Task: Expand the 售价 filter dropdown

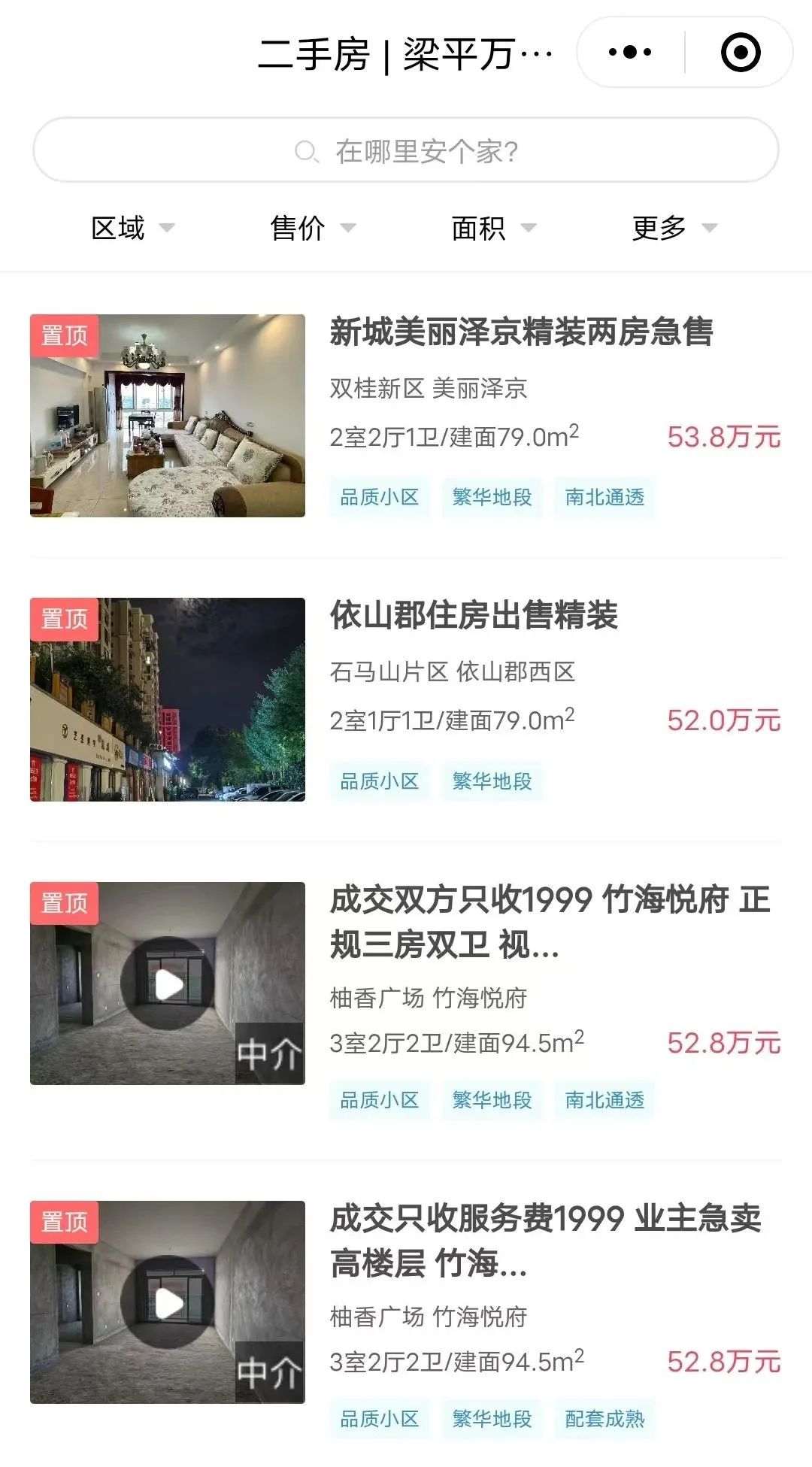Action: [x=312, y=228]
